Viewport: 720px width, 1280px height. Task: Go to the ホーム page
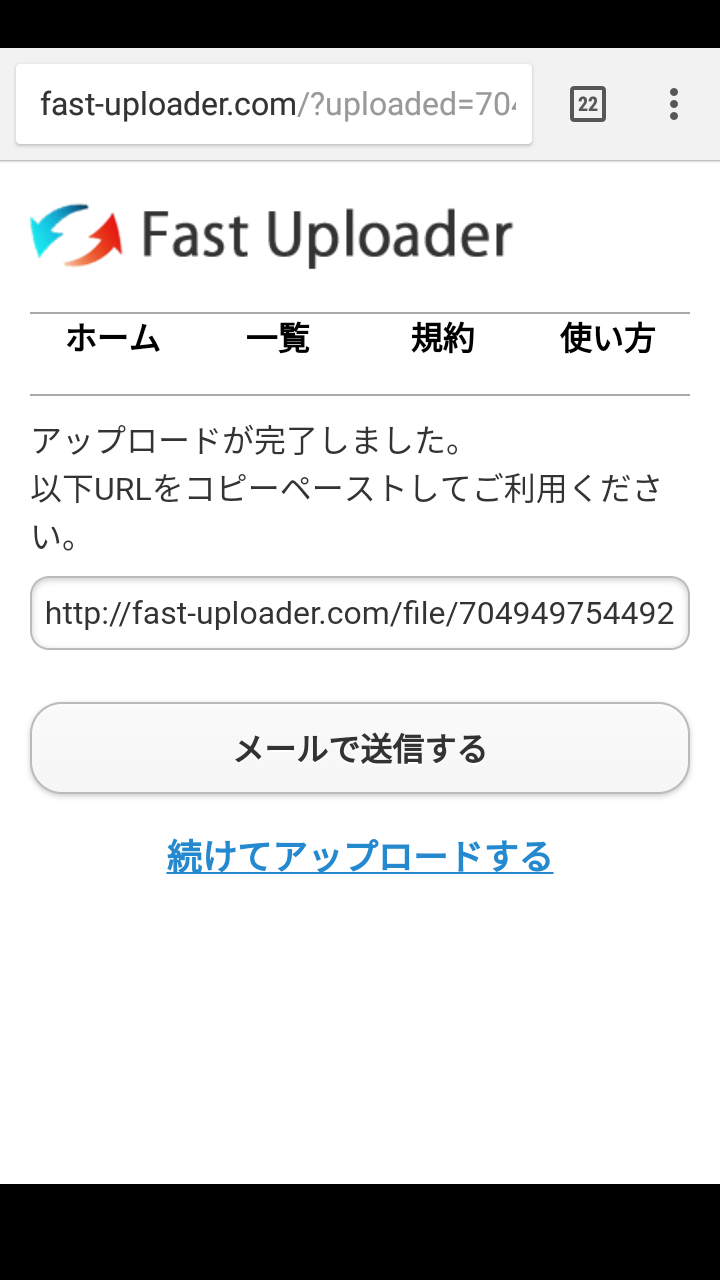point(113,339)
